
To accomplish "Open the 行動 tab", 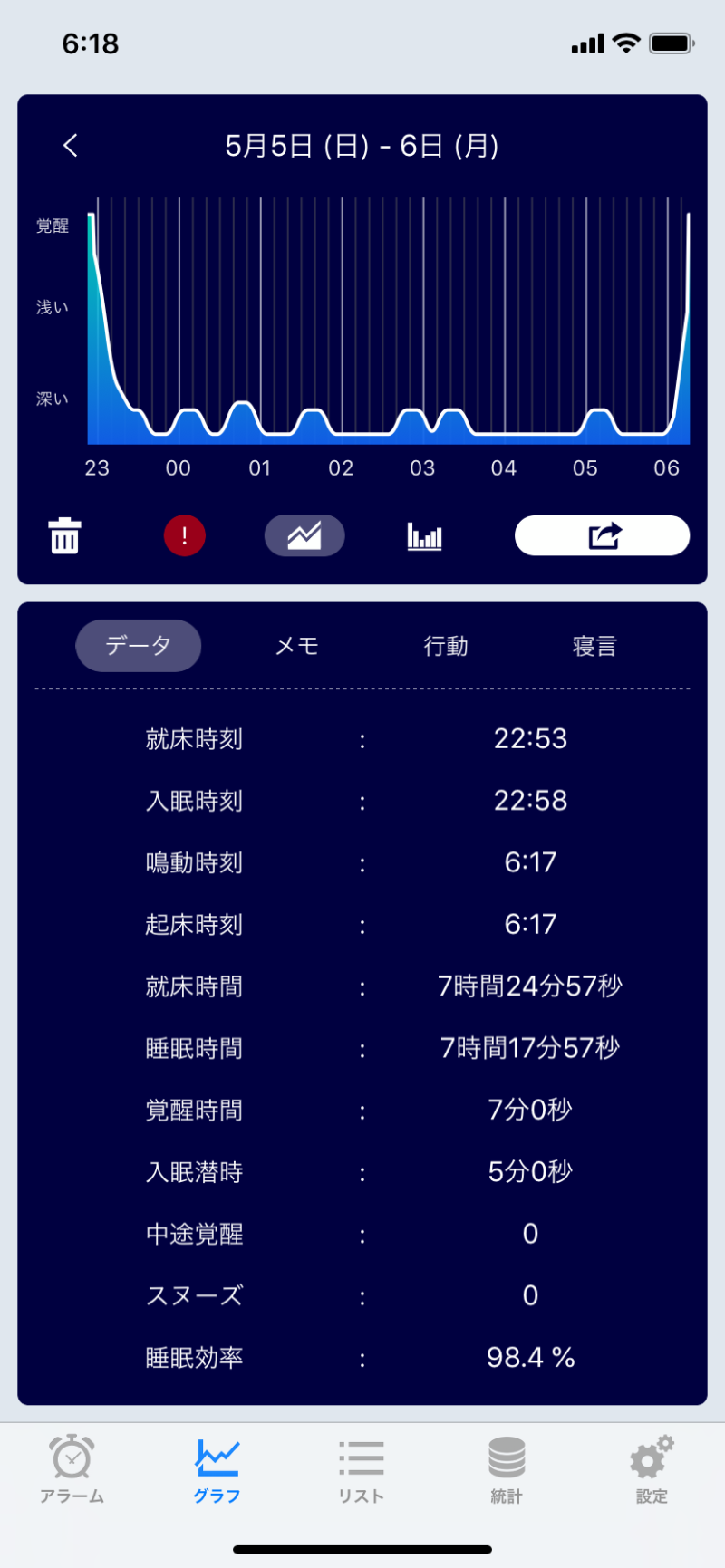I will click(446, 646).
